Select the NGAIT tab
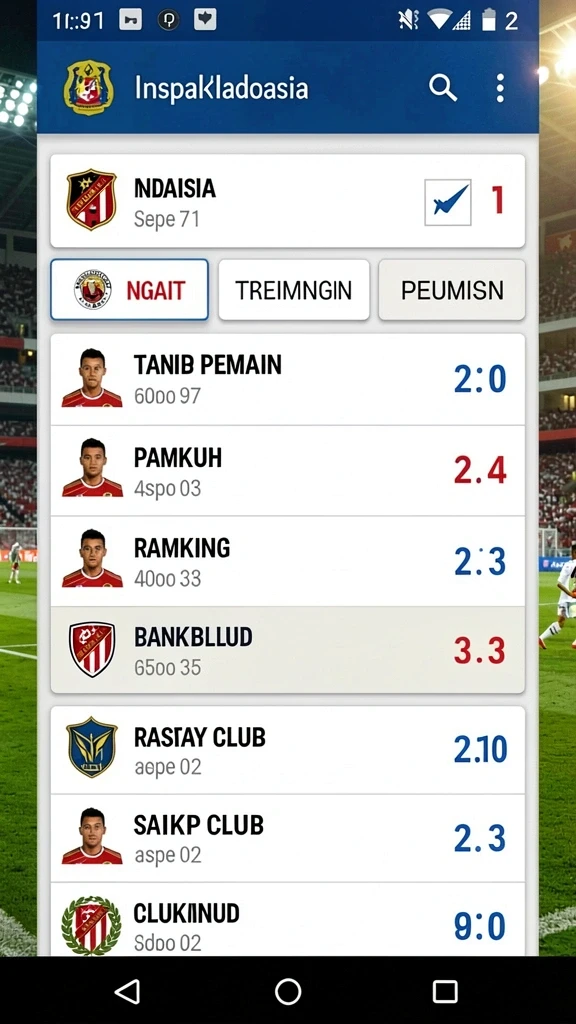Screen dimensions: 576x1024 pos(129,290)
